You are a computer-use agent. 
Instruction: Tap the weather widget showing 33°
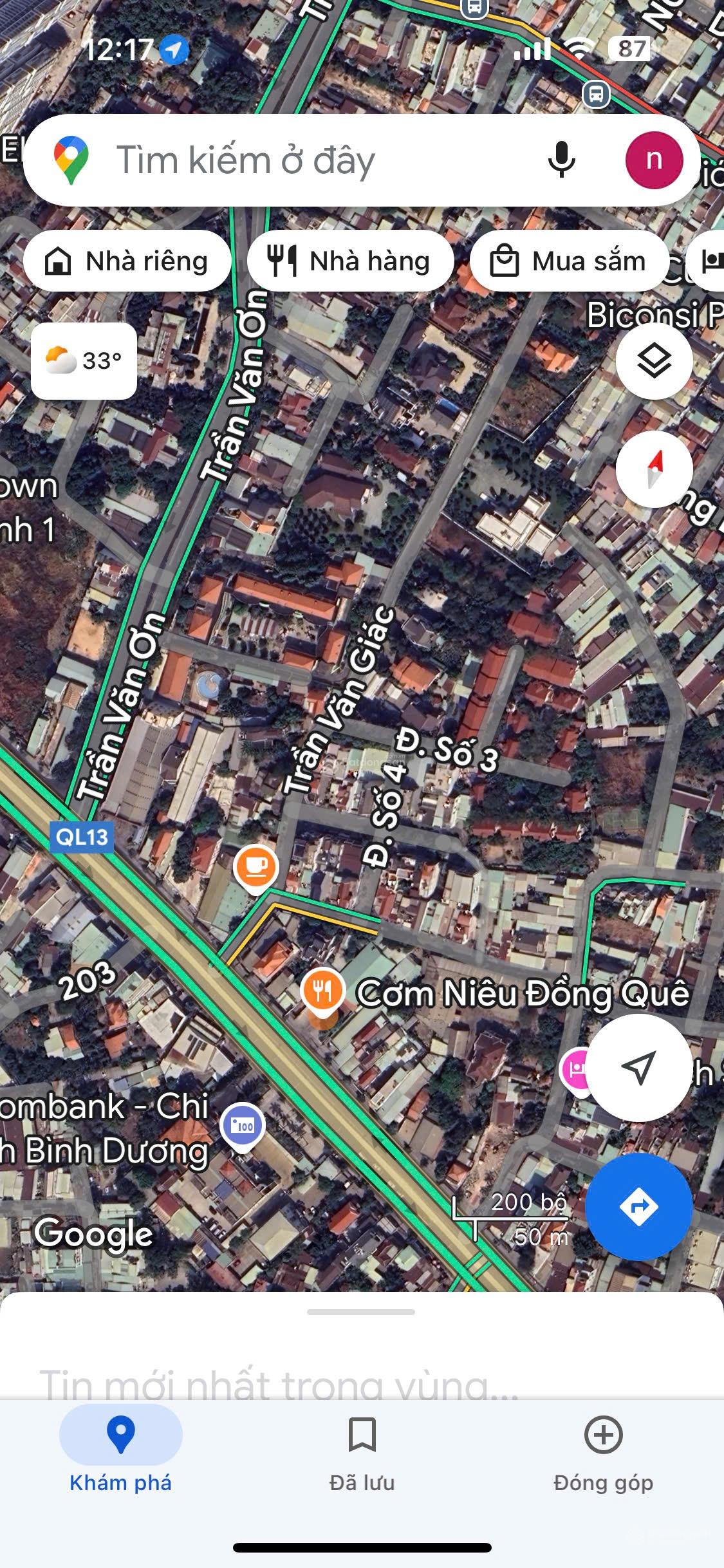(84, 362)
